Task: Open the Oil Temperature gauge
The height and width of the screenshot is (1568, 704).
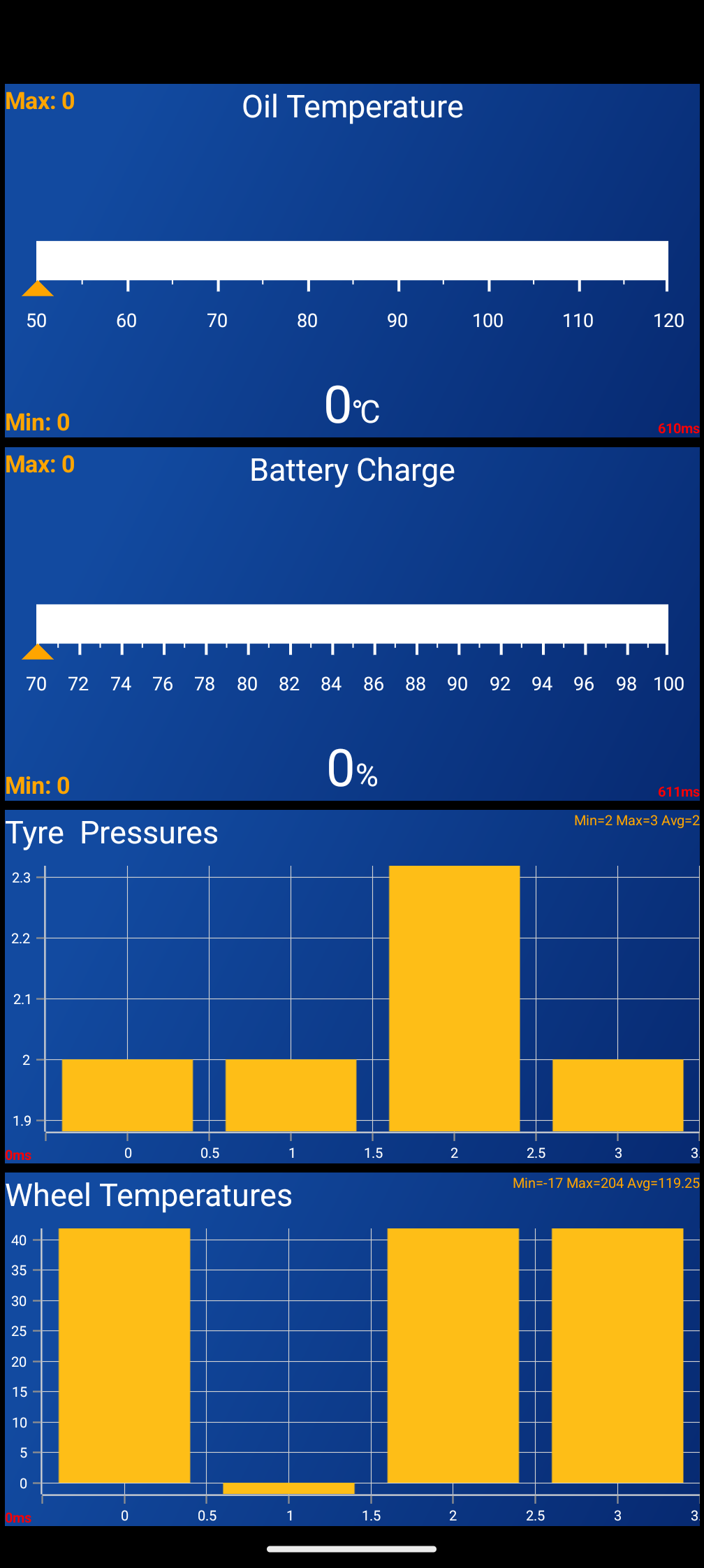Action: coord(352,261)
